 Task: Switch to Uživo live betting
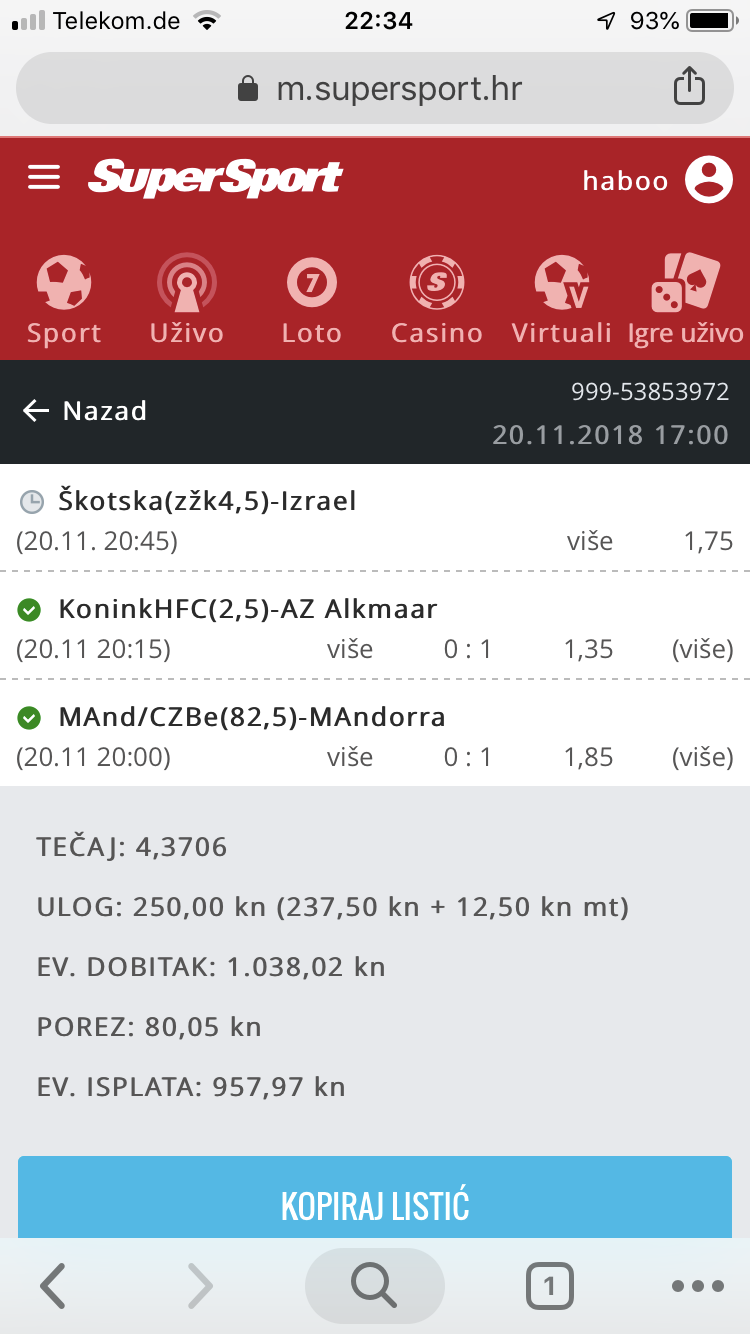(x=187, y=300)
